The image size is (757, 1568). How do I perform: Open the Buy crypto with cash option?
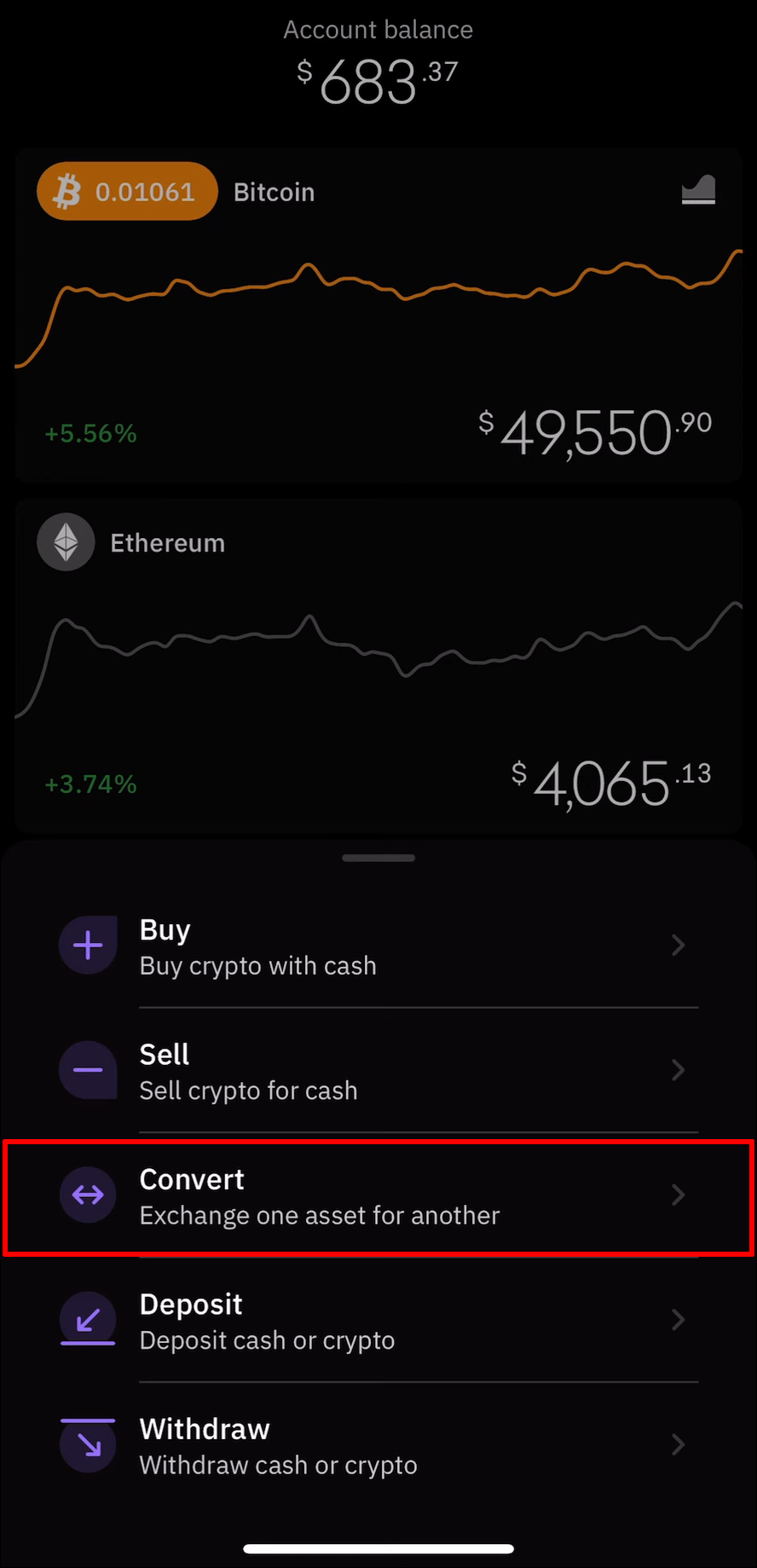pos(378,946)
